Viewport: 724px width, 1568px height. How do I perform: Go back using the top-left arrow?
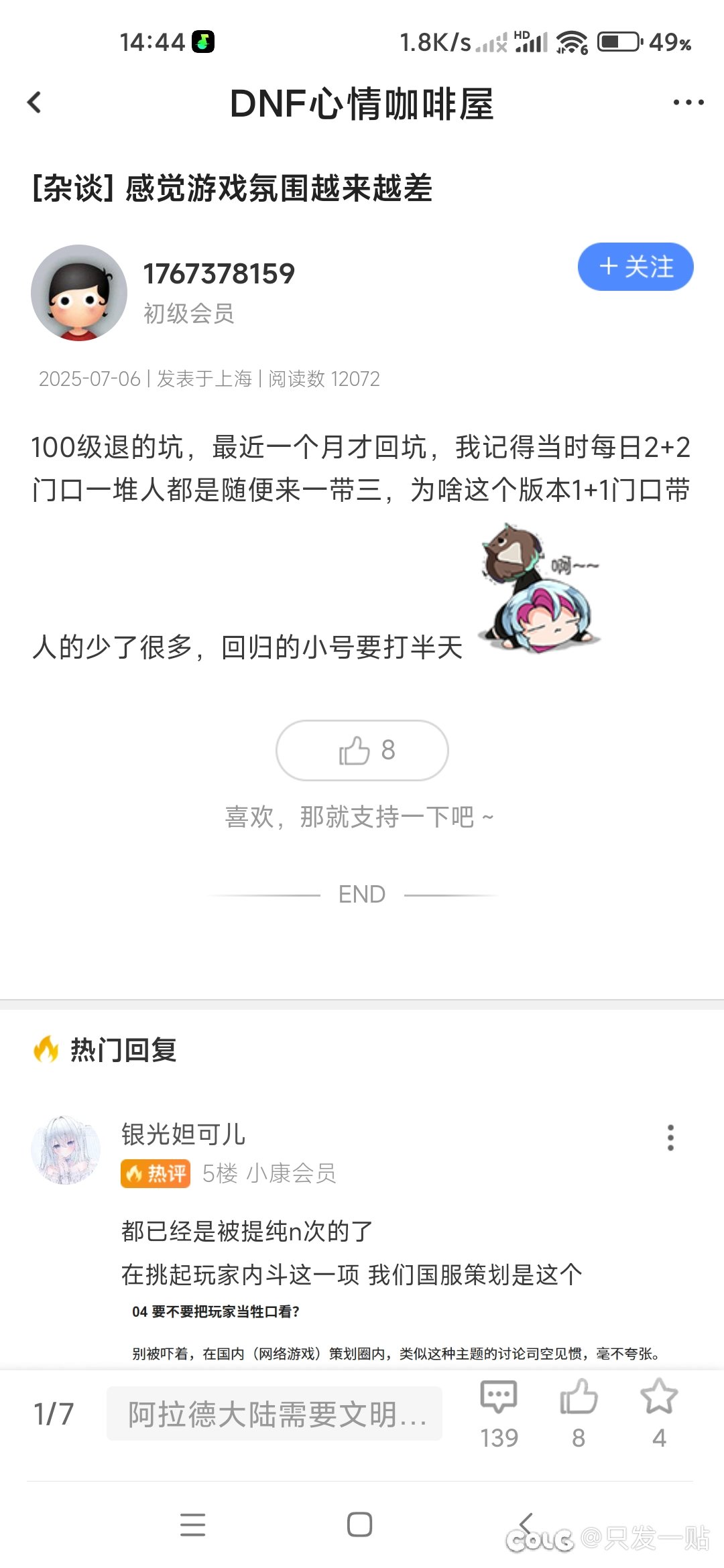click(34, 103)
